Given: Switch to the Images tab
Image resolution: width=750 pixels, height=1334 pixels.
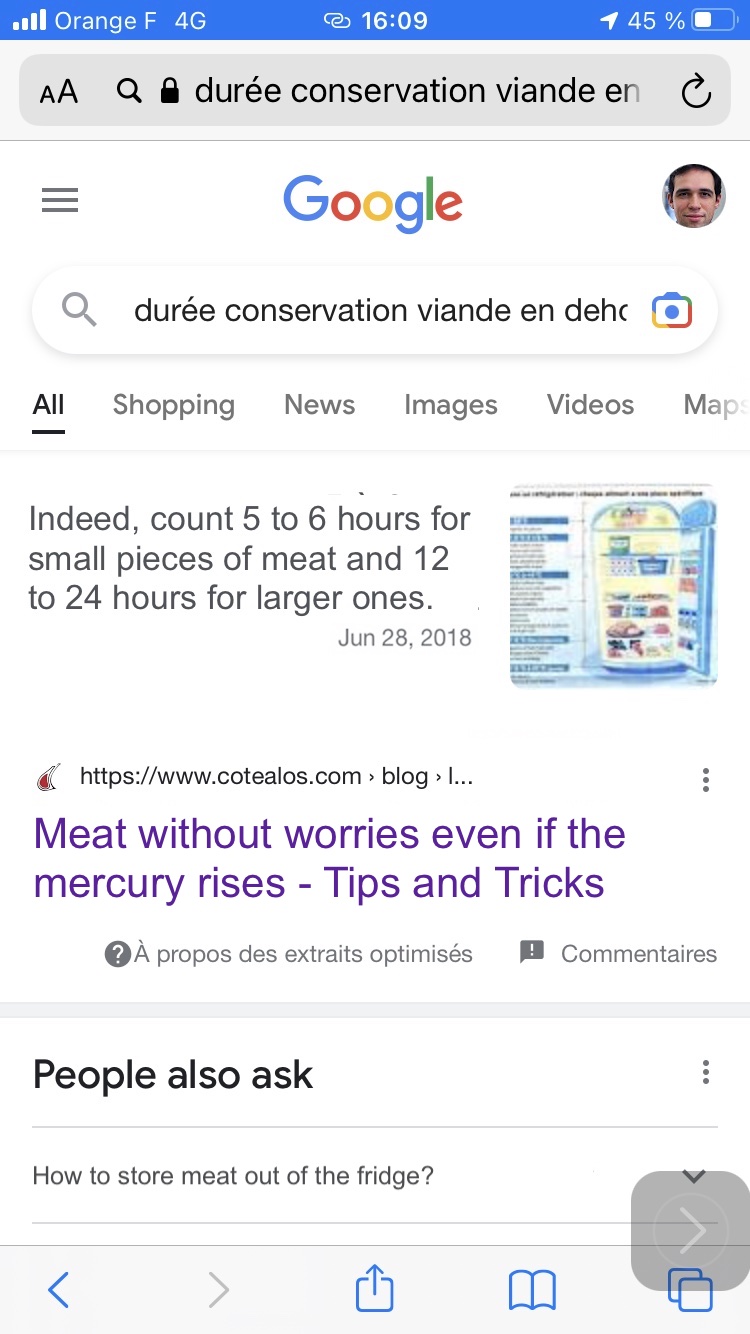Looking at the screenshot, I should pyautogui.click(x=450, y=405).
